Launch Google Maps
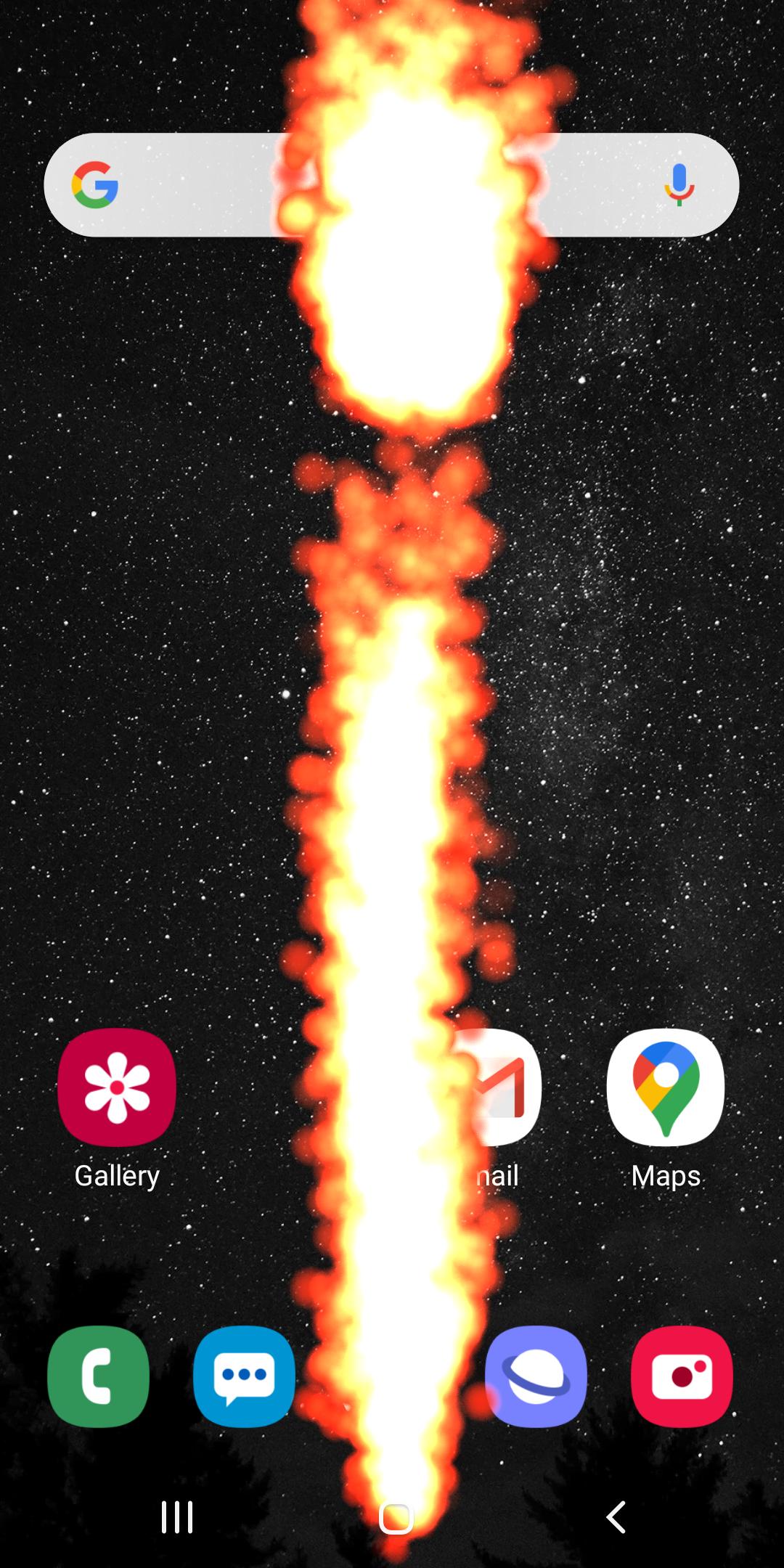This screenshot has height=1568, width=784. pyautogui.click(x=666, y=1087)
